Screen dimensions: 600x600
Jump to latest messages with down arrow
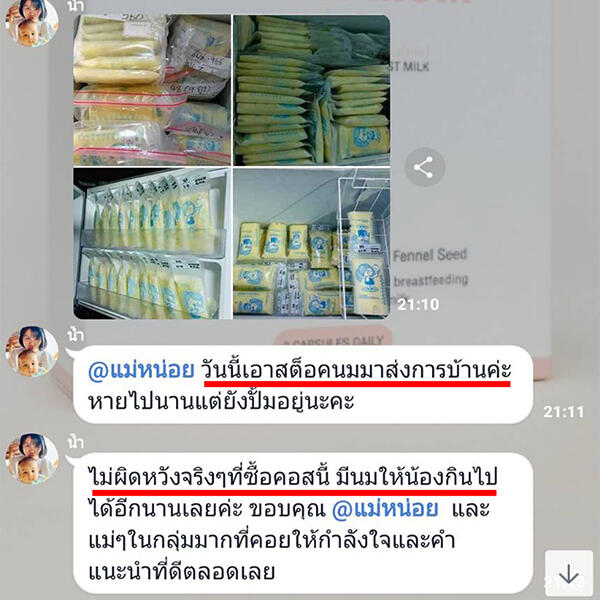[x=568, y=574]
